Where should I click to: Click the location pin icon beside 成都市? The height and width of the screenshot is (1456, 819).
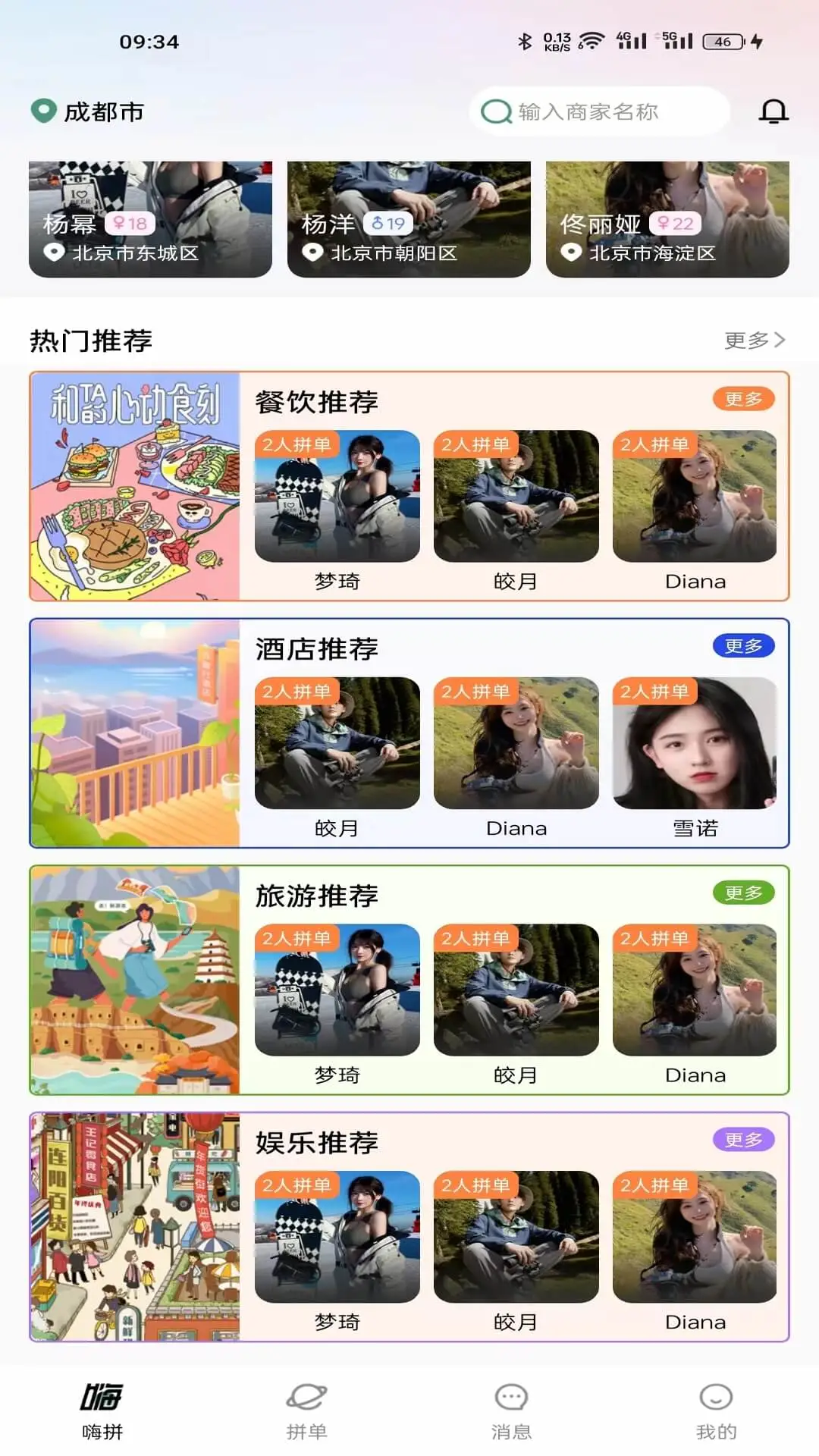pyautogui.click(x=43, y=111)
